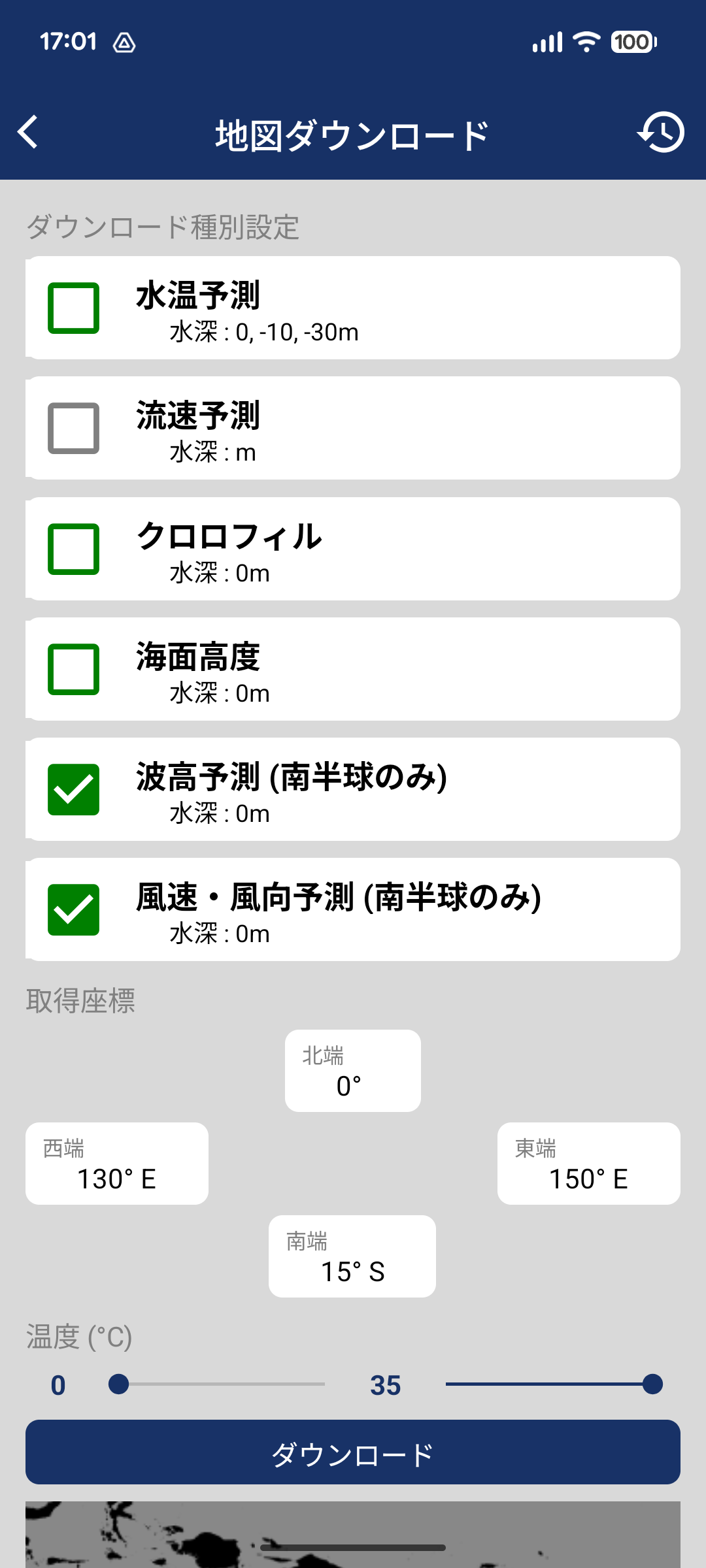
Task: Edit the 北端 coordinate field
Action: pos(352,1071)
